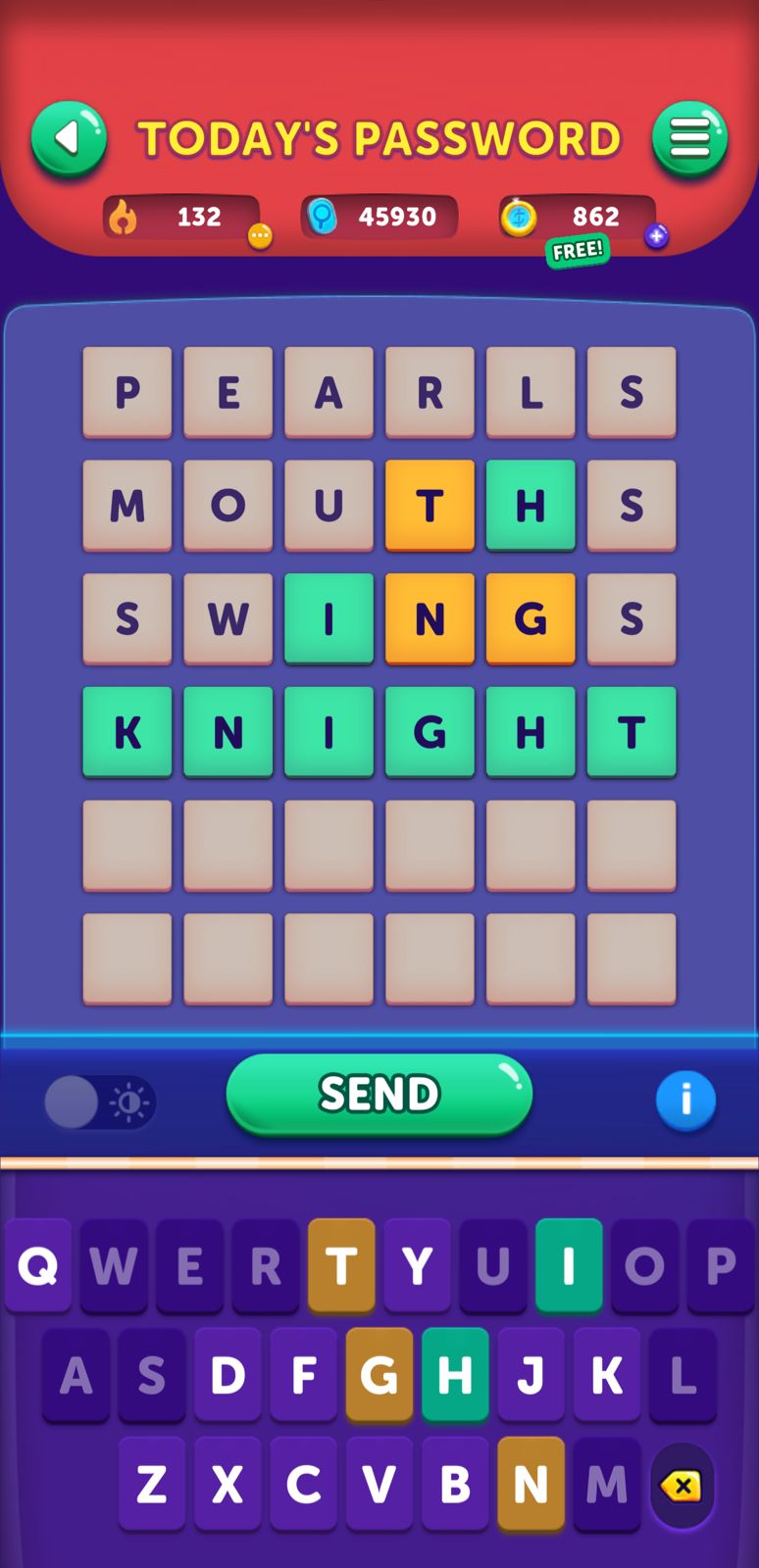Tap the SEND button
Screen dimensions: 759x1568
[379, 1095]
